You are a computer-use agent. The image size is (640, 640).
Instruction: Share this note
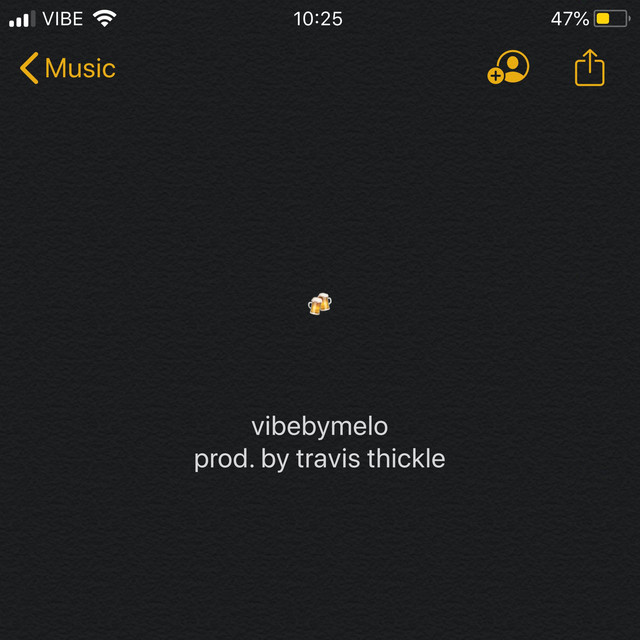(x=590, y=68)
